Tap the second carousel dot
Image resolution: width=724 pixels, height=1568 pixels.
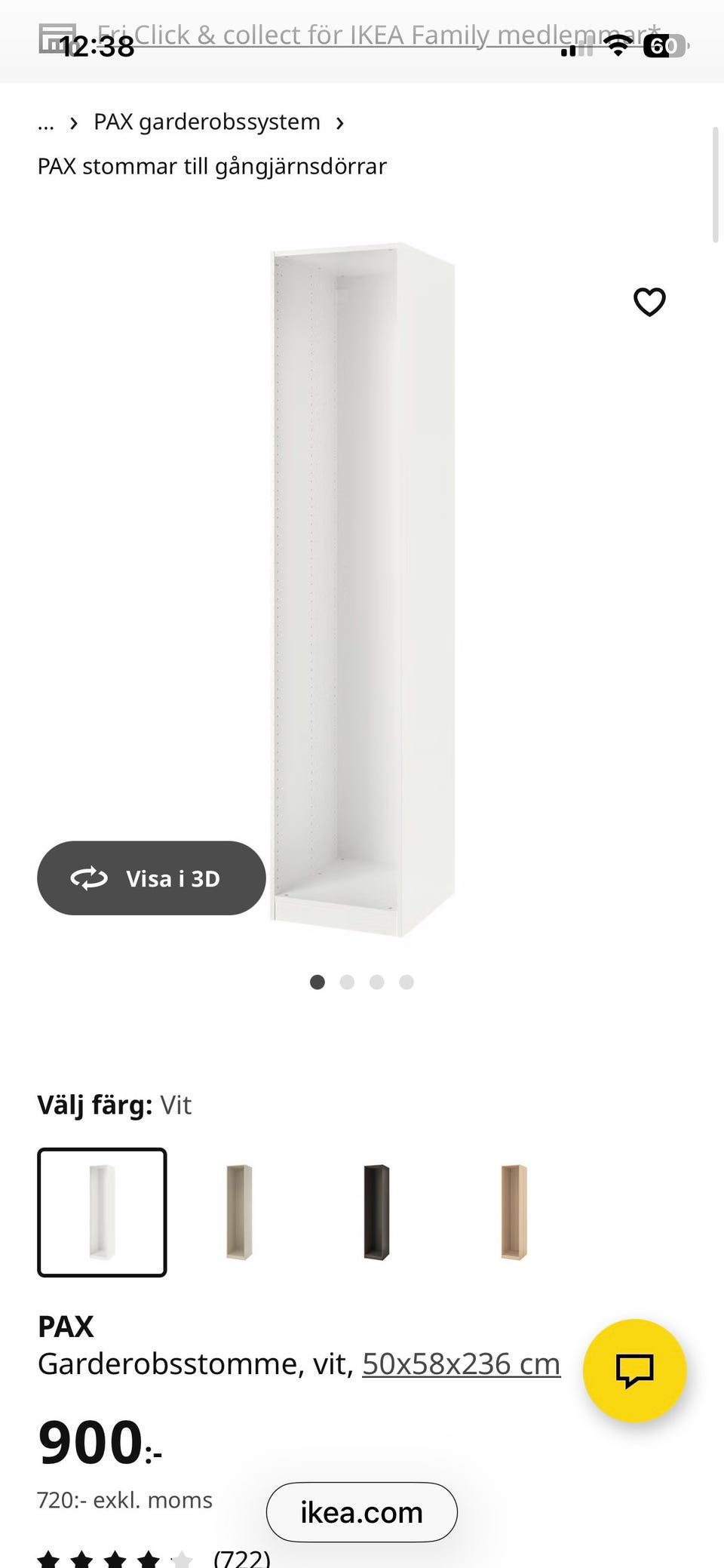[x=348, y=982]
